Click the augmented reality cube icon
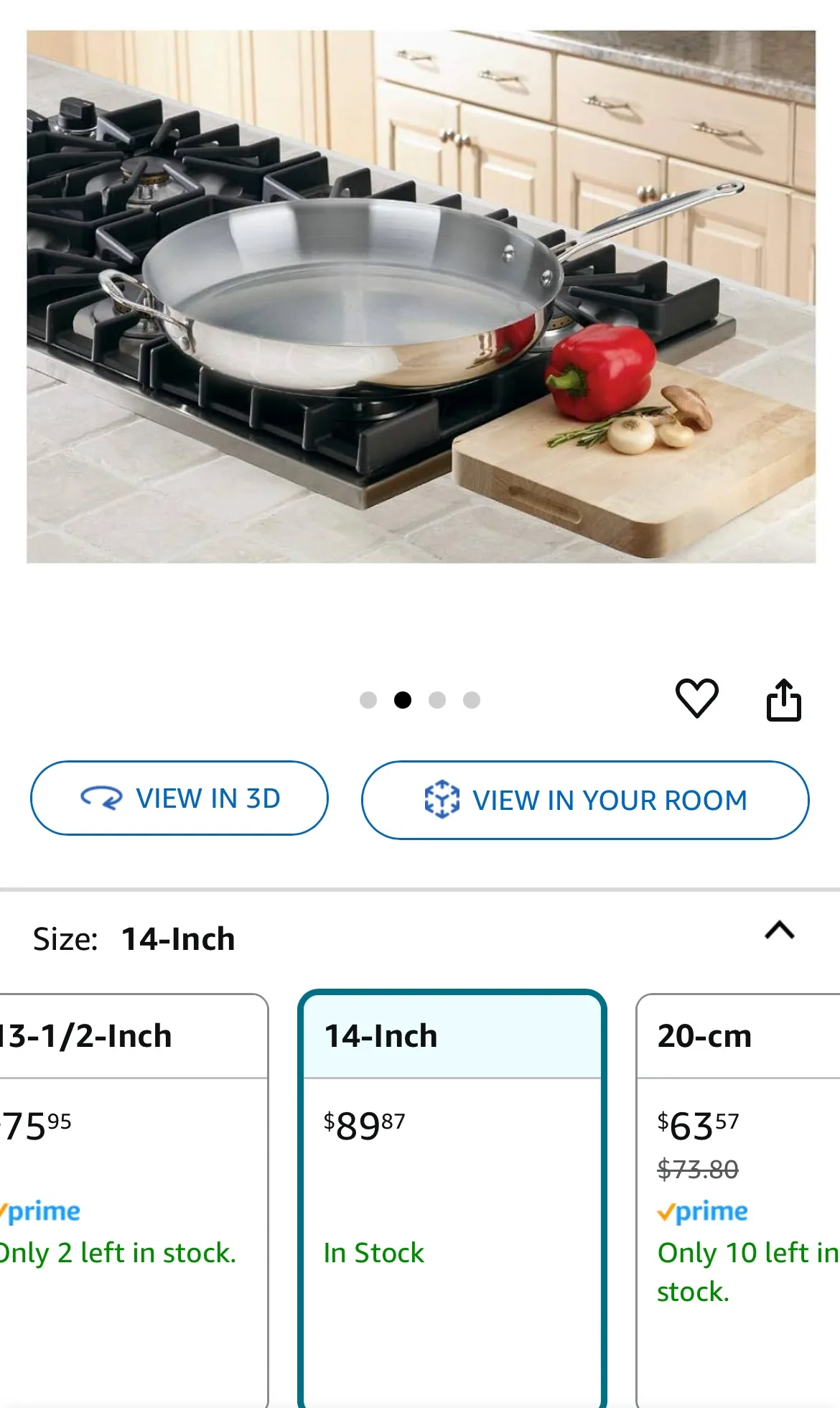This screenshot has height=1408, width=840. click(445, 799)
